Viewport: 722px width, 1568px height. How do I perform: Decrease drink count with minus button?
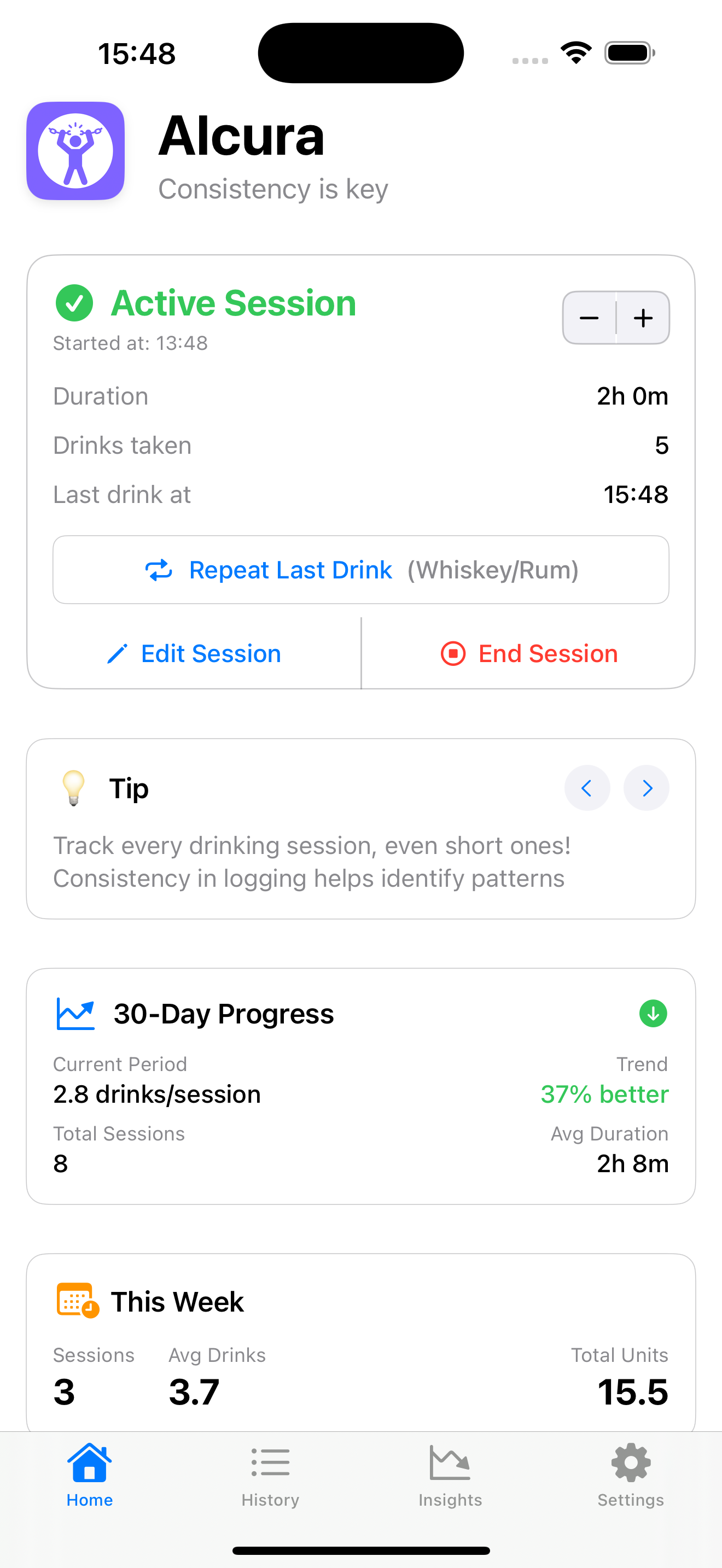click(589, 318)
